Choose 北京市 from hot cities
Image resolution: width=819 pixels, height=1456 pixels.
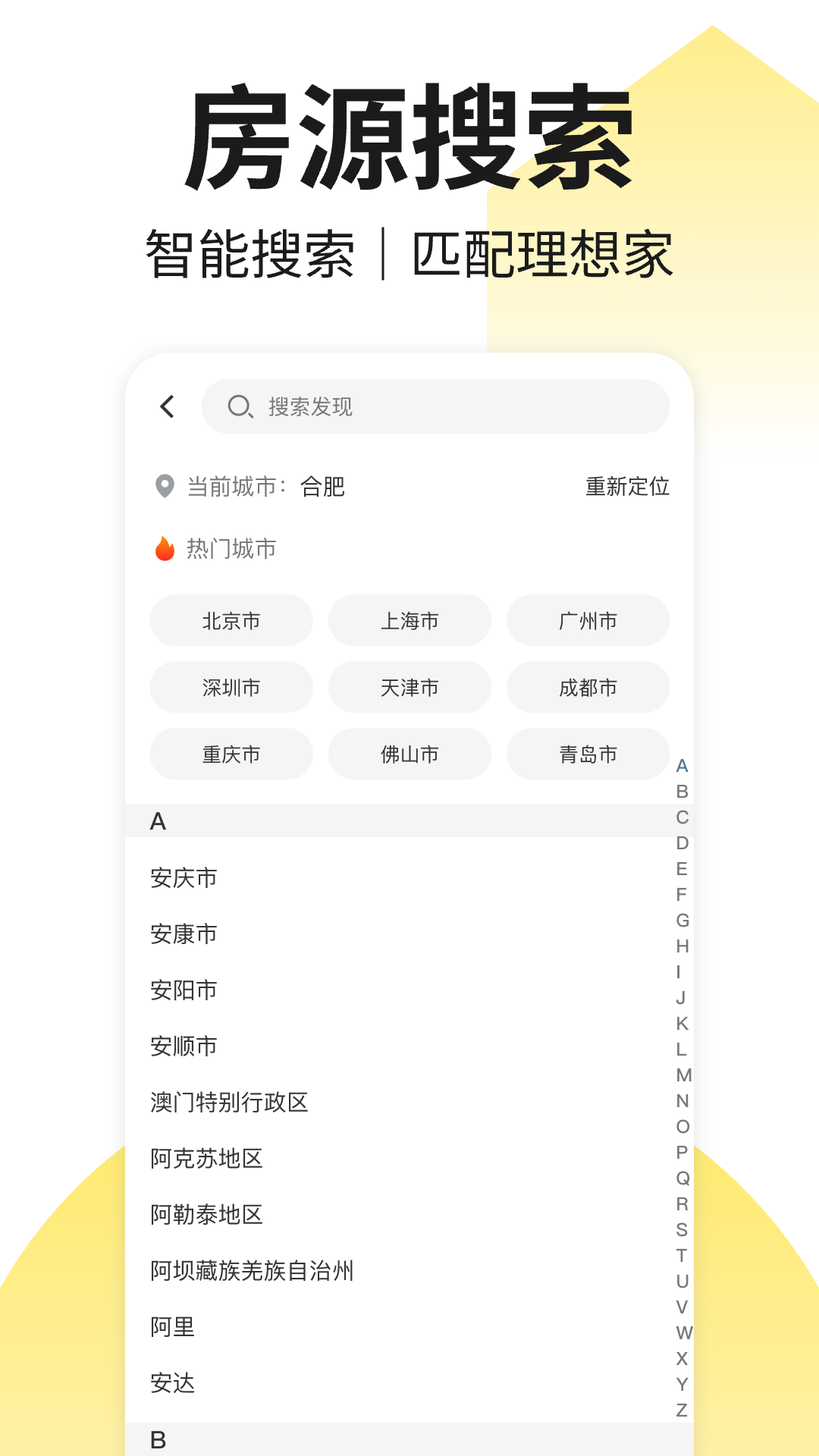[x=231, y=620]
